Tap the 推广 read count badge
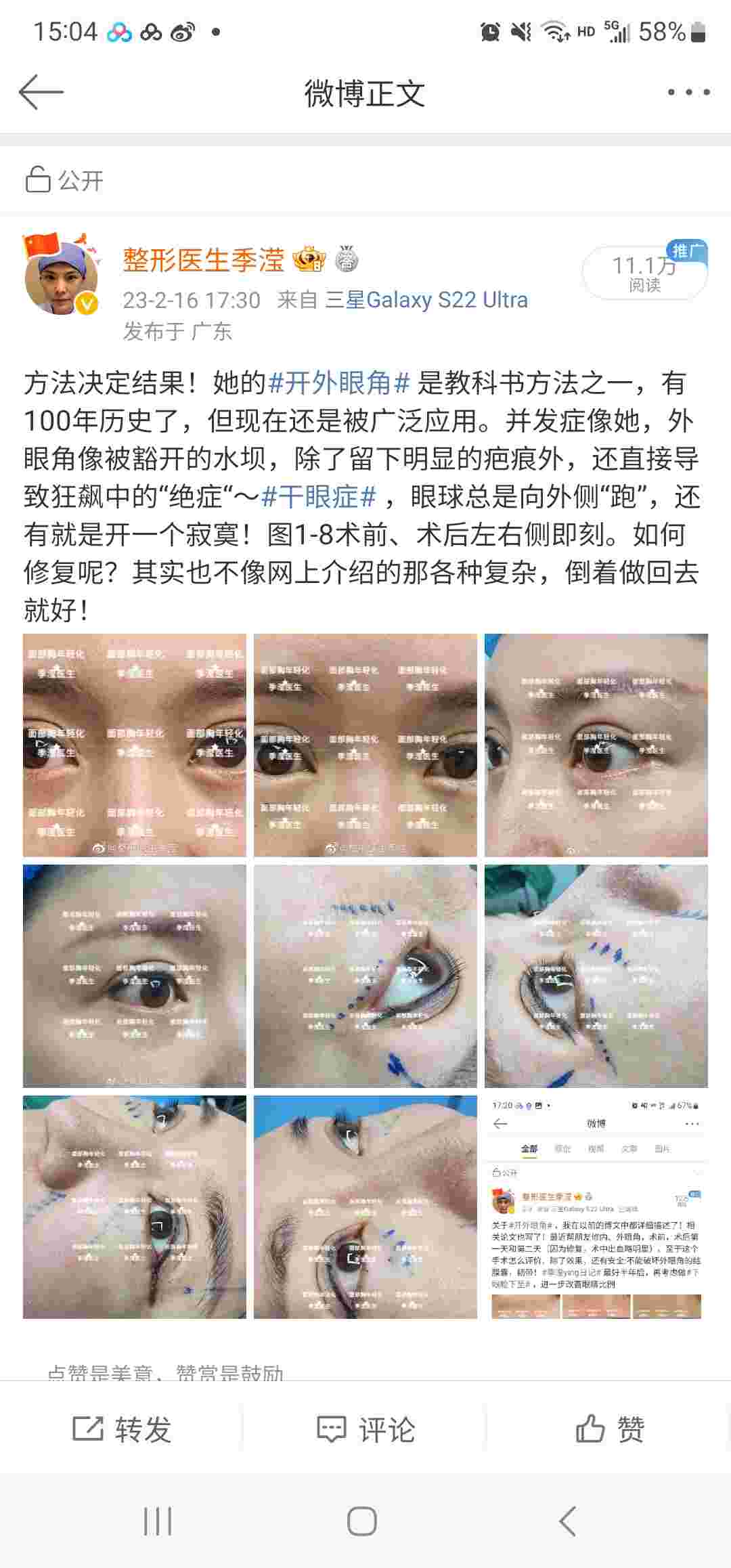Screen dimensions: 731x1568 tap(644, 272)
